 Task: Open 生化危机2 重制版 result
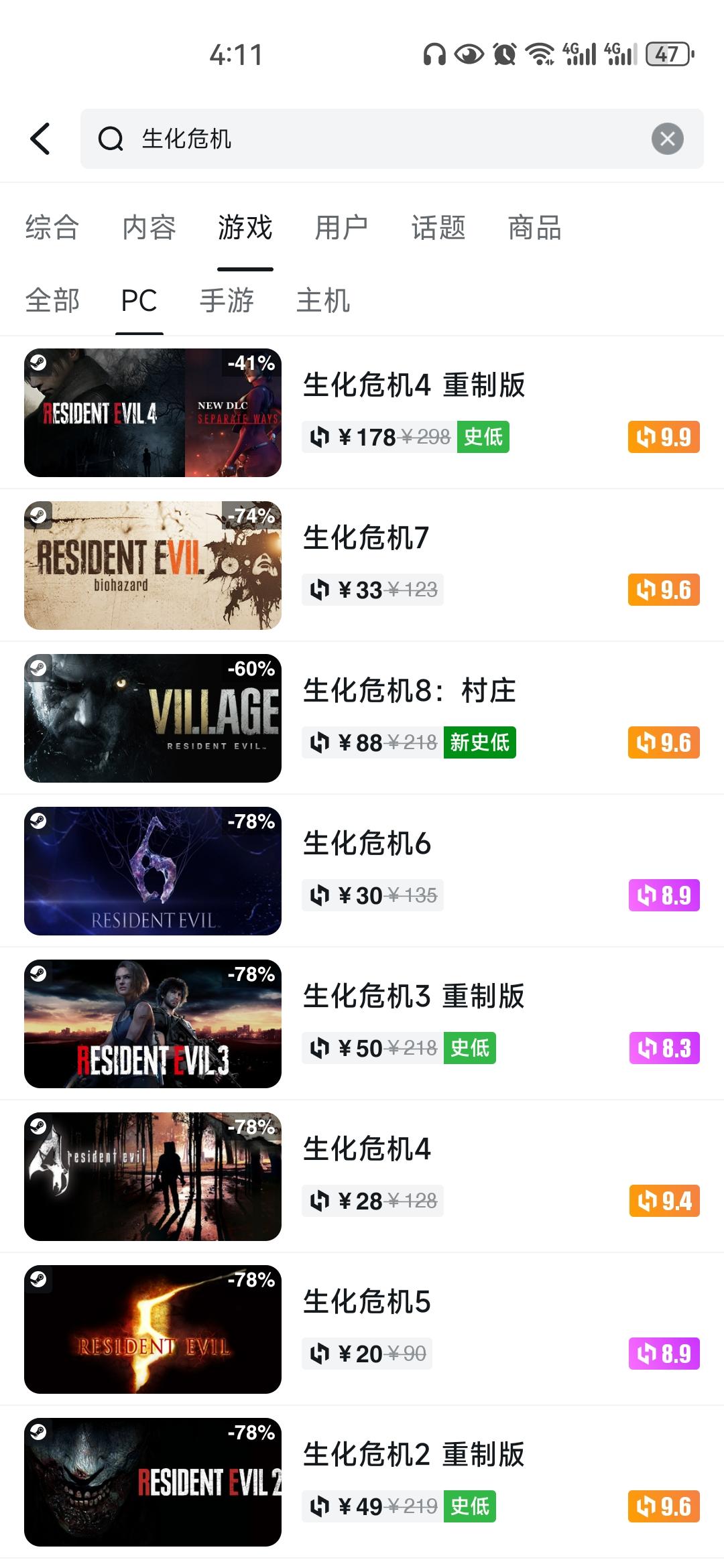point(413,1455)
